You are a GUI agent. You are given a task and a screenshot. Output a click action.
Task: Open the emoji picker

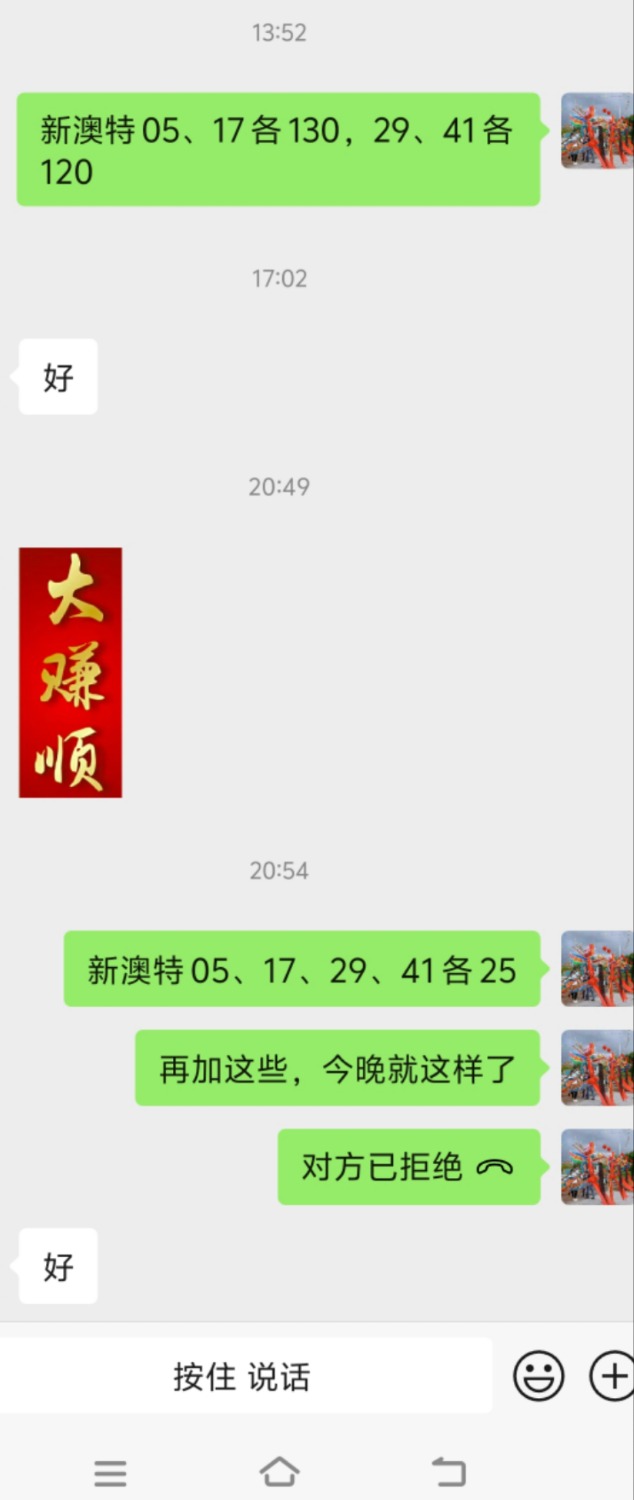[x=539, y=1376]
